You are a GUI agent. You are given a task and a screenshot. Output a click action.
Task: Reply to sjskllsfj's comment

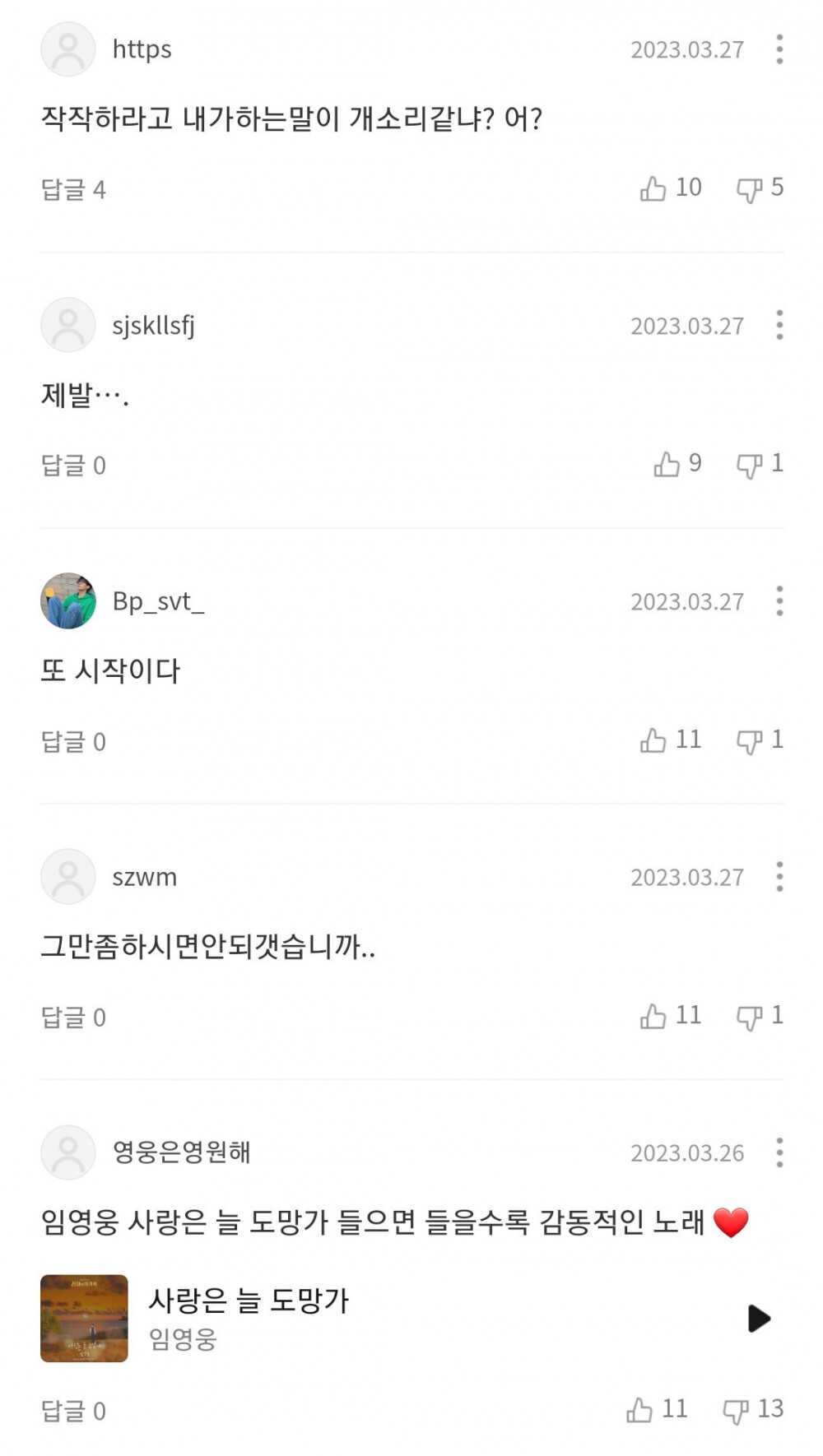(x=73, y=466)
